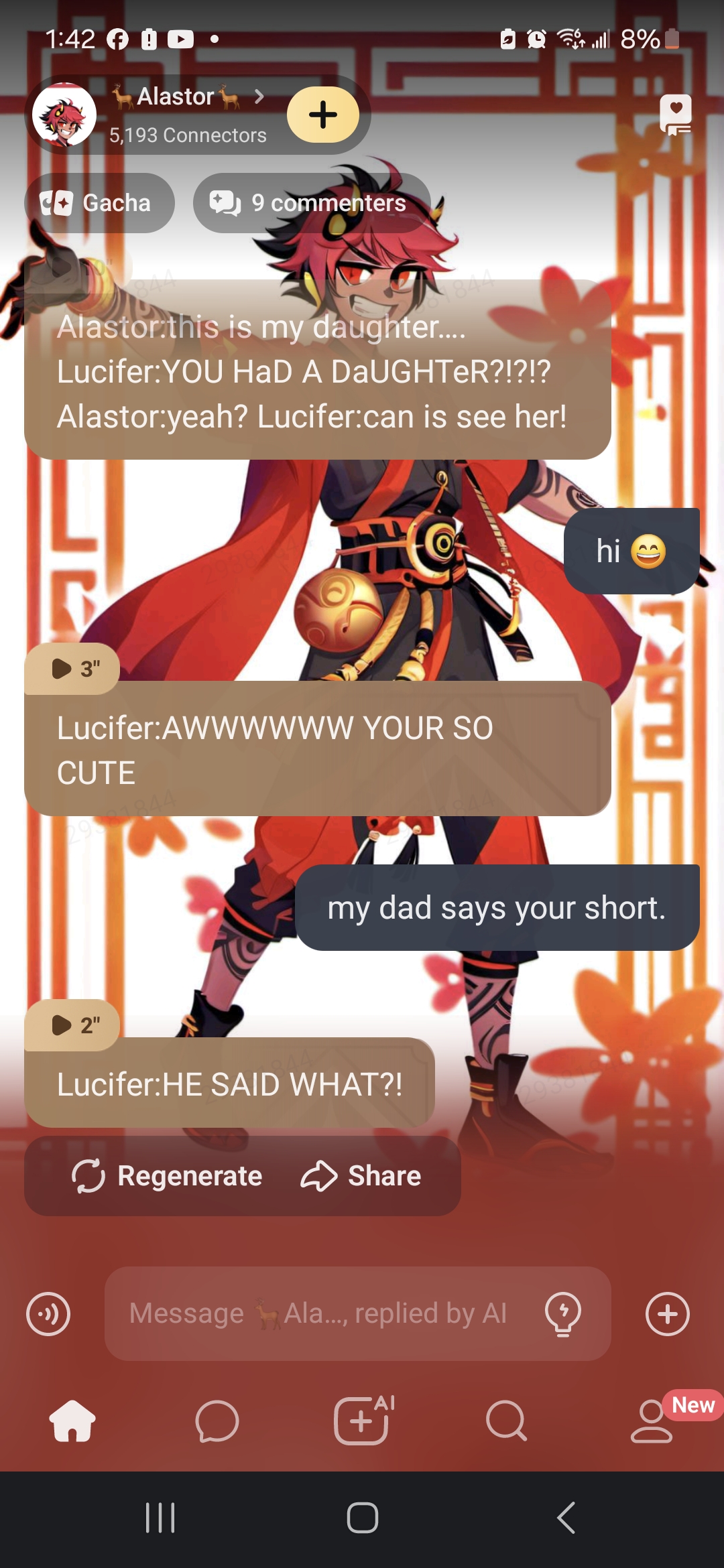Tap the yellow plus connect button
The image size is (724, 1568).
(323, 115)
